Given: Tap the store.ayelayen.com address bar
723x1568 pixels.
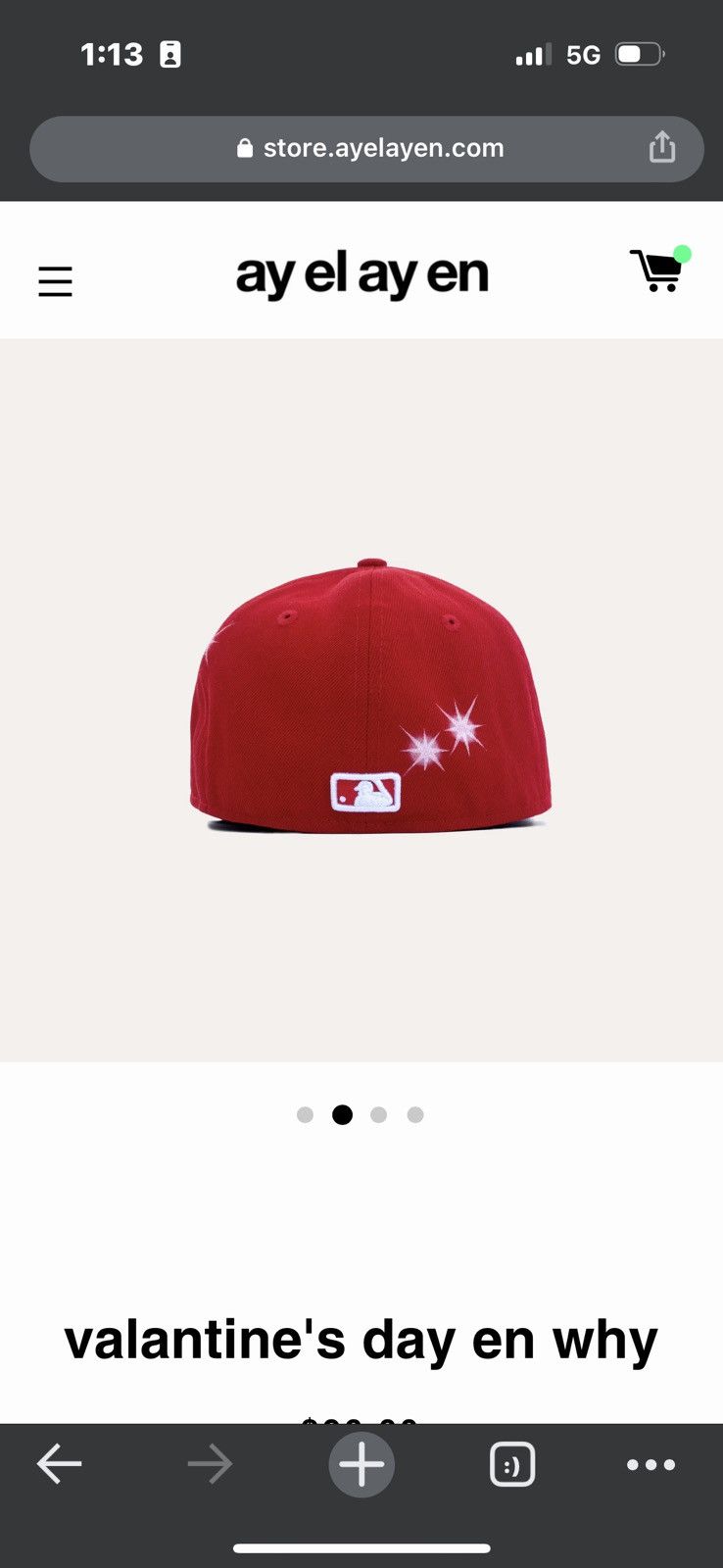Looking at the screenshot, I should click(x=366, y=149).
